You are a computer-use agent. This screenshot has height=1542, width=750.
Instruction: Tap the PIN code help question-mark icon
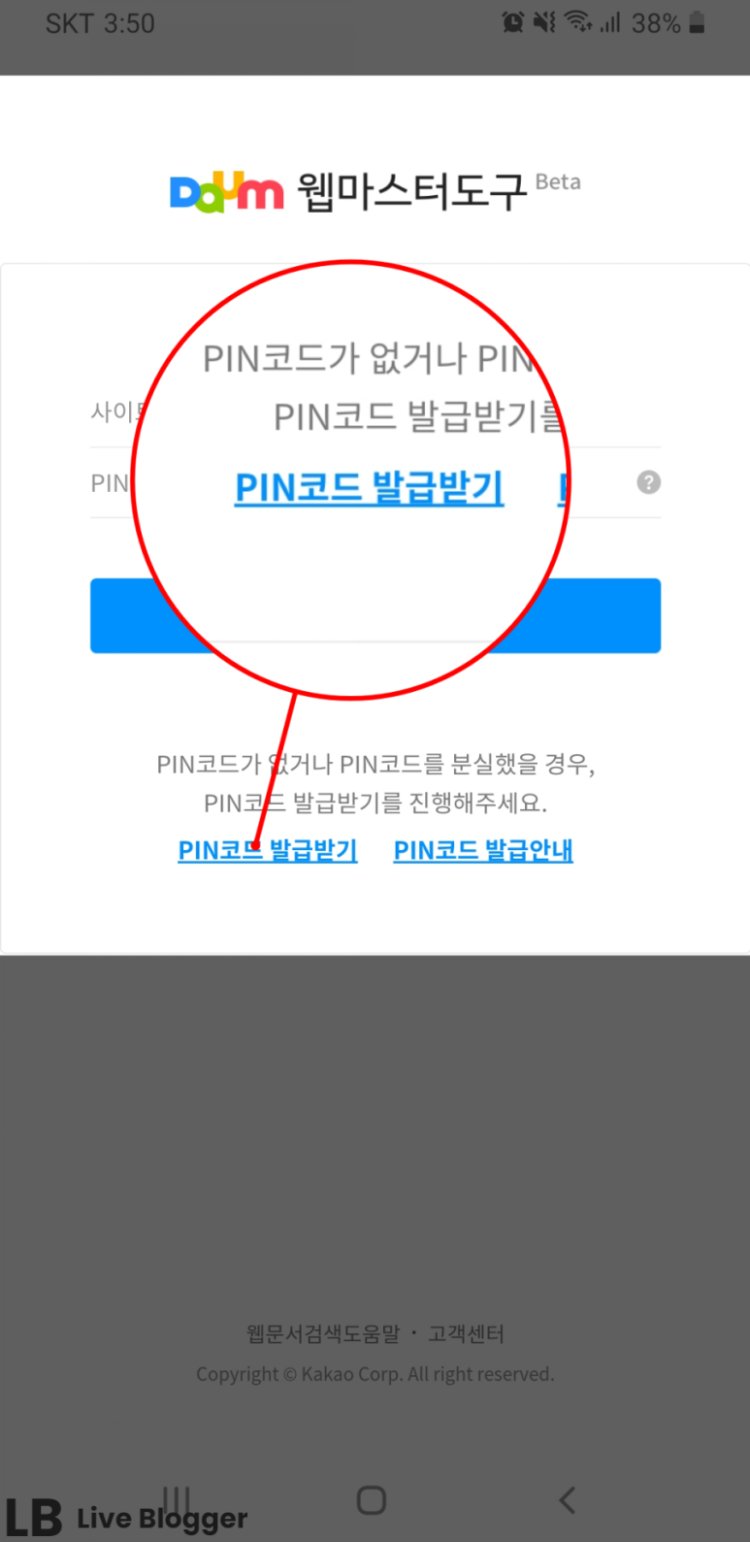649,483
